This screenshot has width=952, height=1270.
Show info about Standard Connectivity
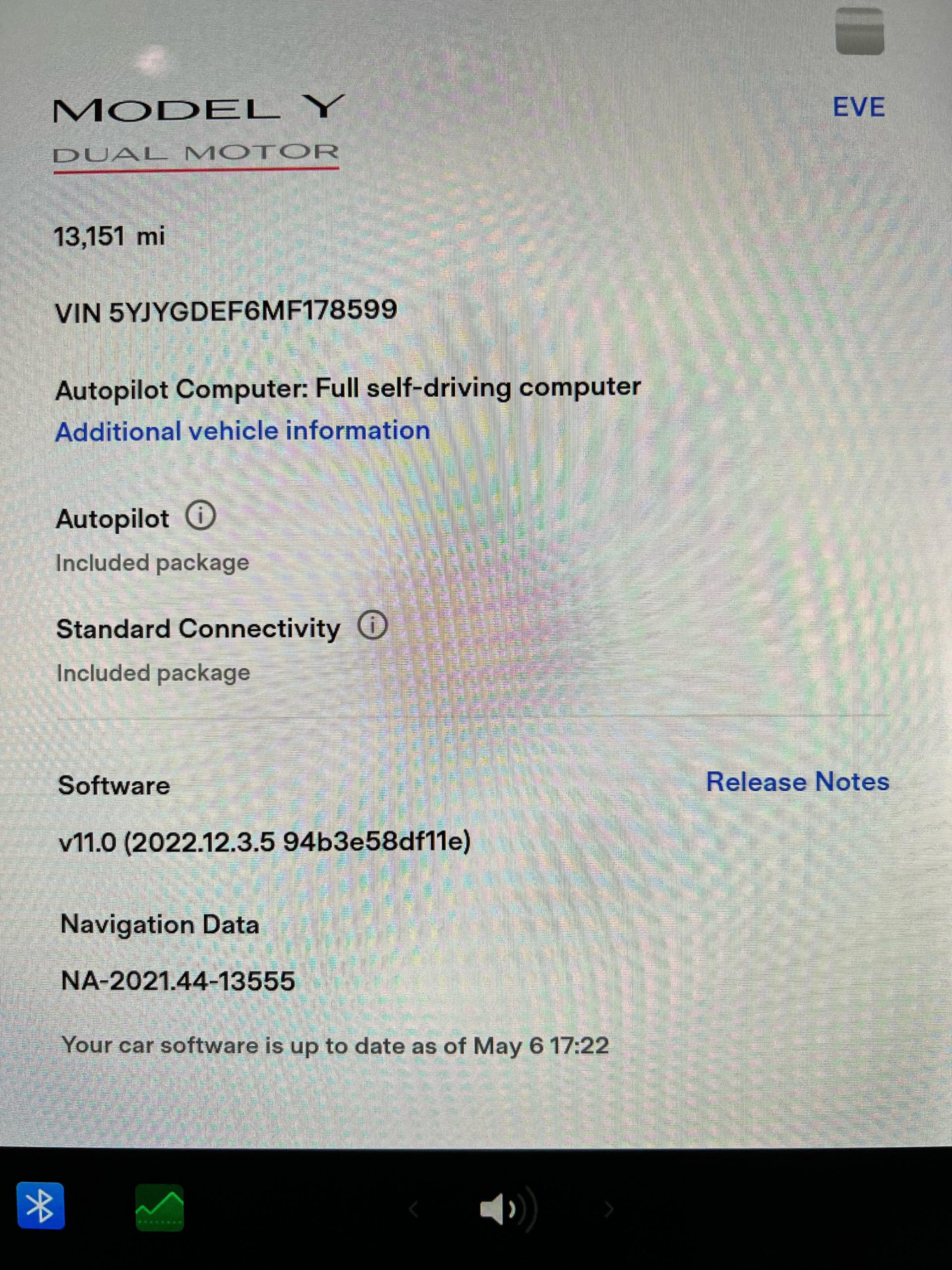click(372, 625)
